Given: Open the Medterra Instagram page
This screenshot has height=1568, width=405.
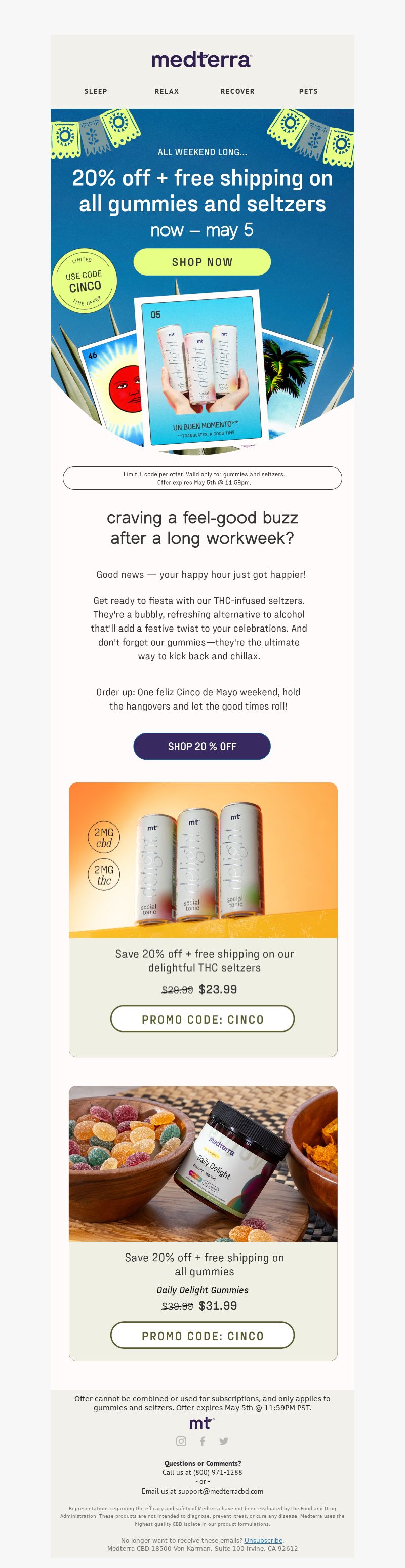Looking at the screenshot, I should [181, 1441].
